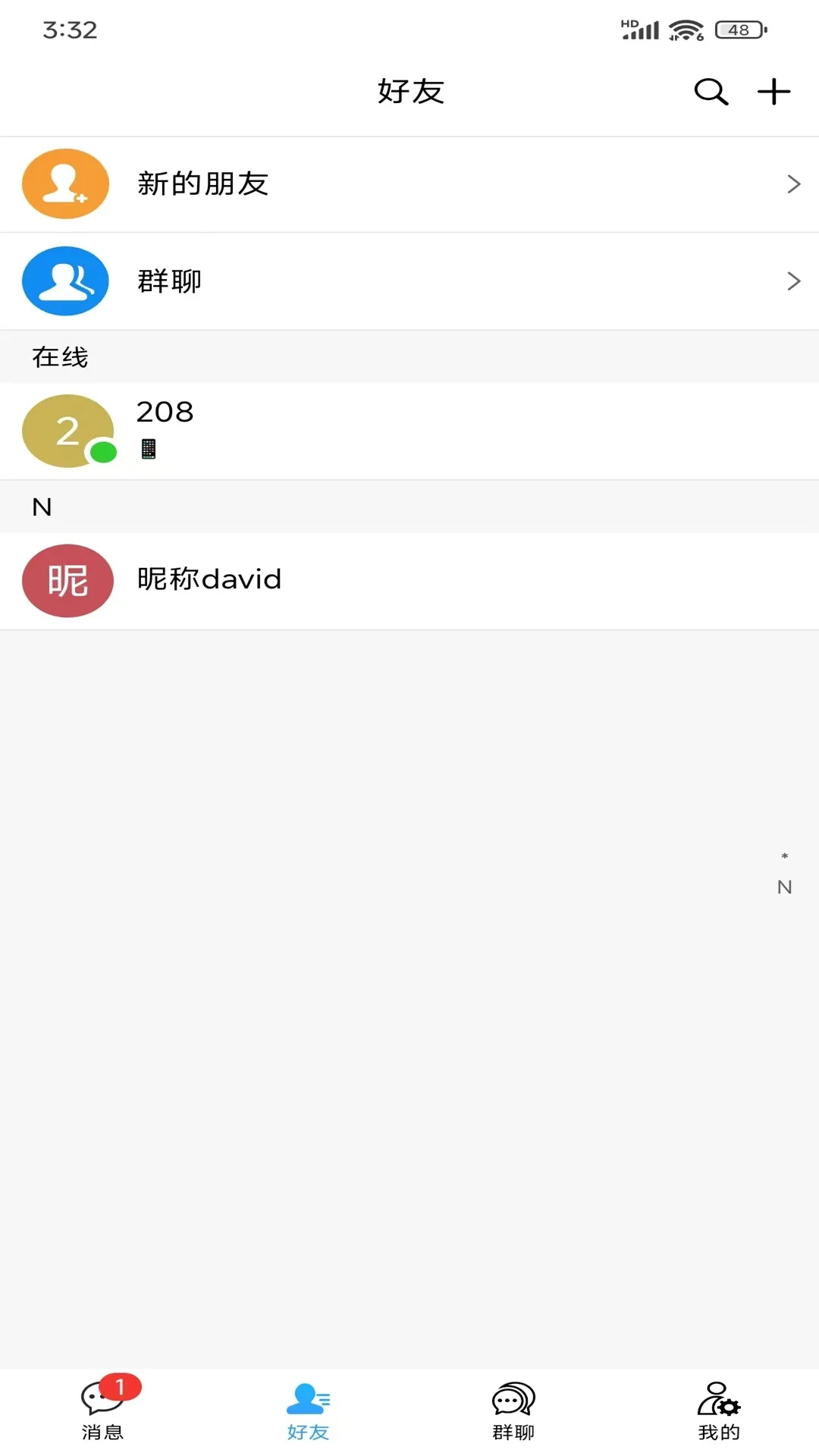Screen dimensions: 819x1456
Task: Open the search icon on the 好友 page
Action: pos(710,91)
